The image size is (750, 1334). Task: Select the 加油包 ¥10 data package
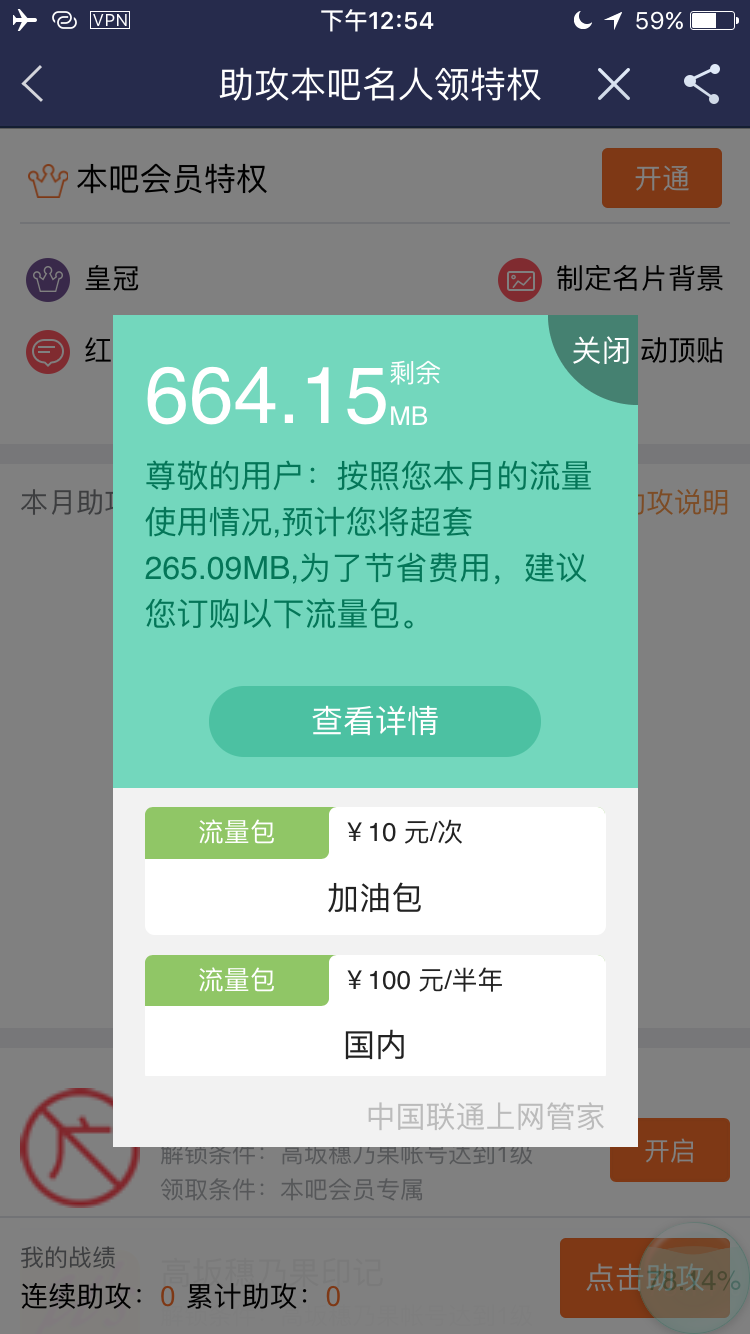coord(375,871)
